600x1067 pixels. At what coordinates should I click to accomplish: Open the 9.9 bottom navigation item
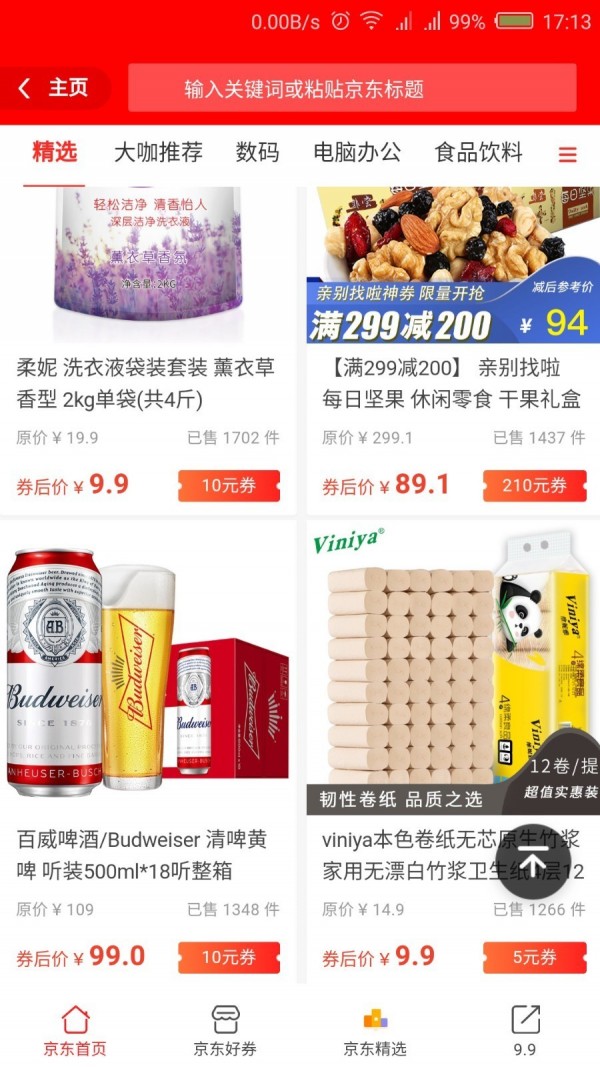pyautogui.click(x=525, y=1031)
